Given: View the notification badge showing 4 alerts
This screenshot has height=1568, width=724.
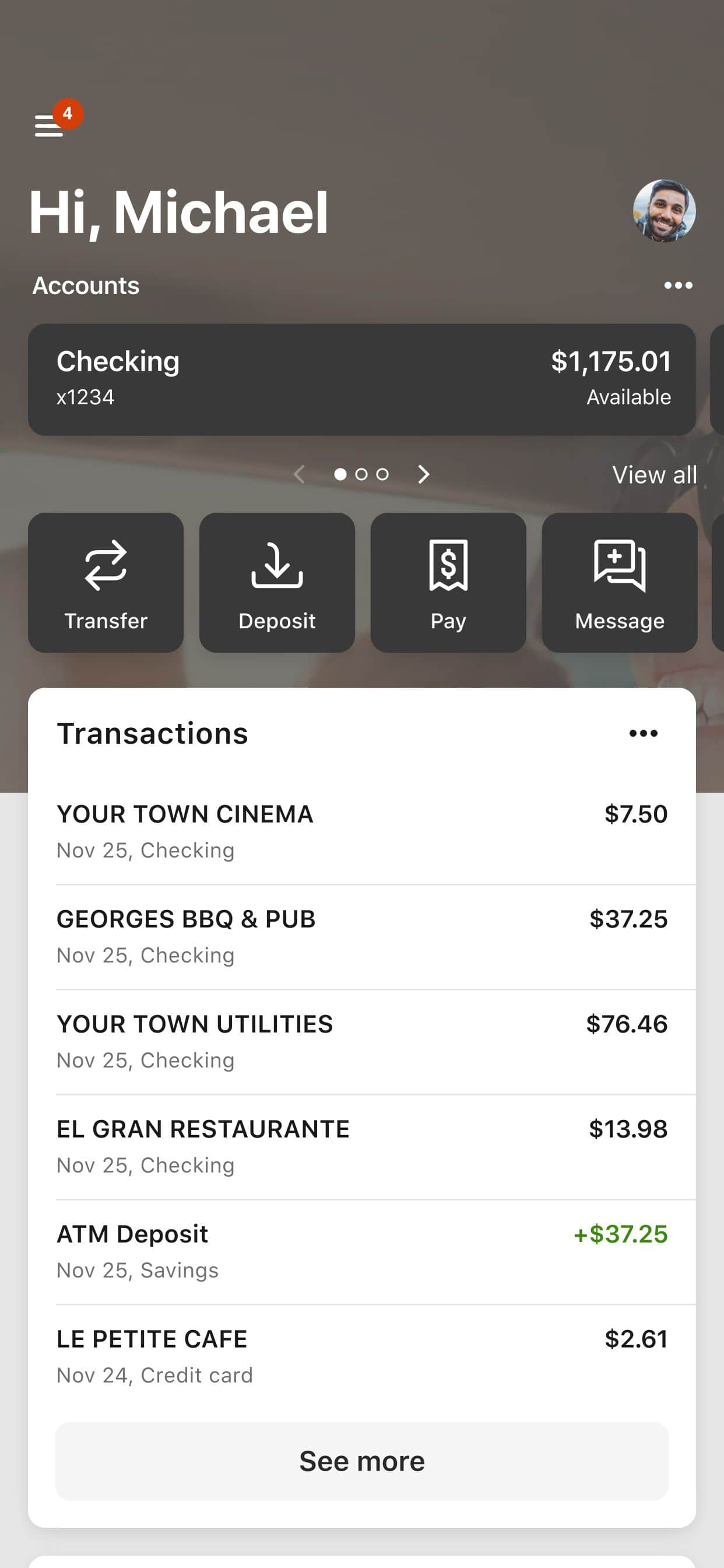Looking at the screenshot, I should pyautogui.click(x=69, y=113).
